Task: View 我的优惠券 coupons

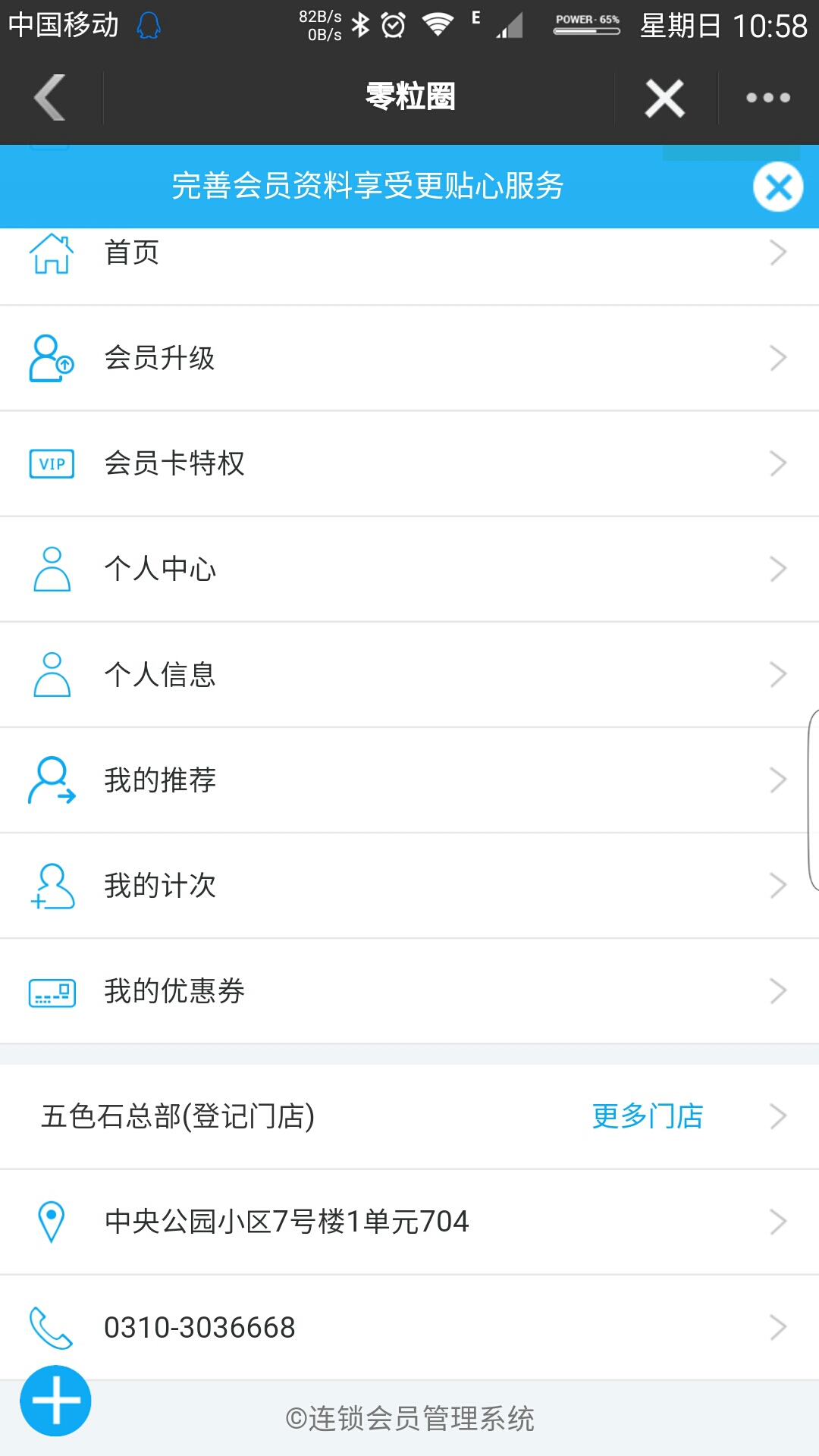Action: pos(409,990)
